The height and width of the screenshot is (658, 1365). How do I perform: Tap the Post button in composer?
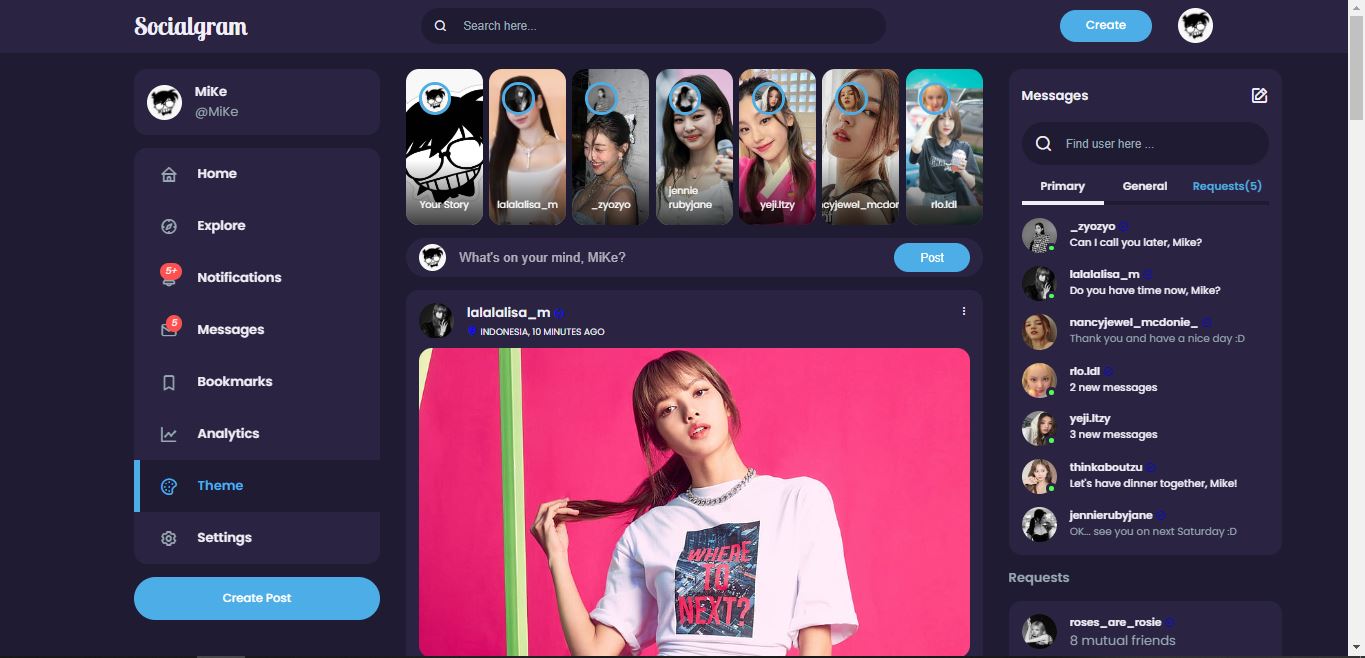tap(931, 258)
